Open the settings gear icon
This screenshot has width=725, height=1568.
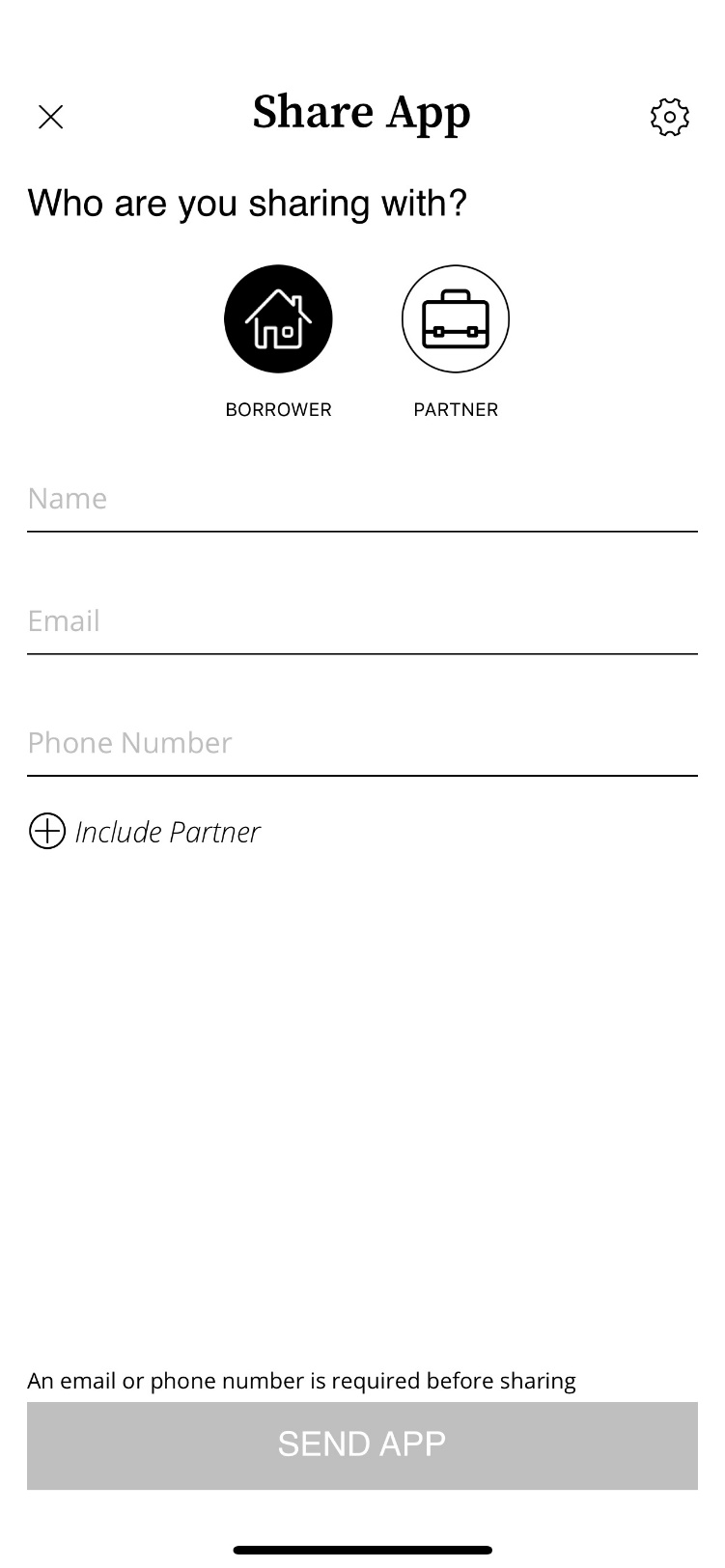(x=670, y=116)
